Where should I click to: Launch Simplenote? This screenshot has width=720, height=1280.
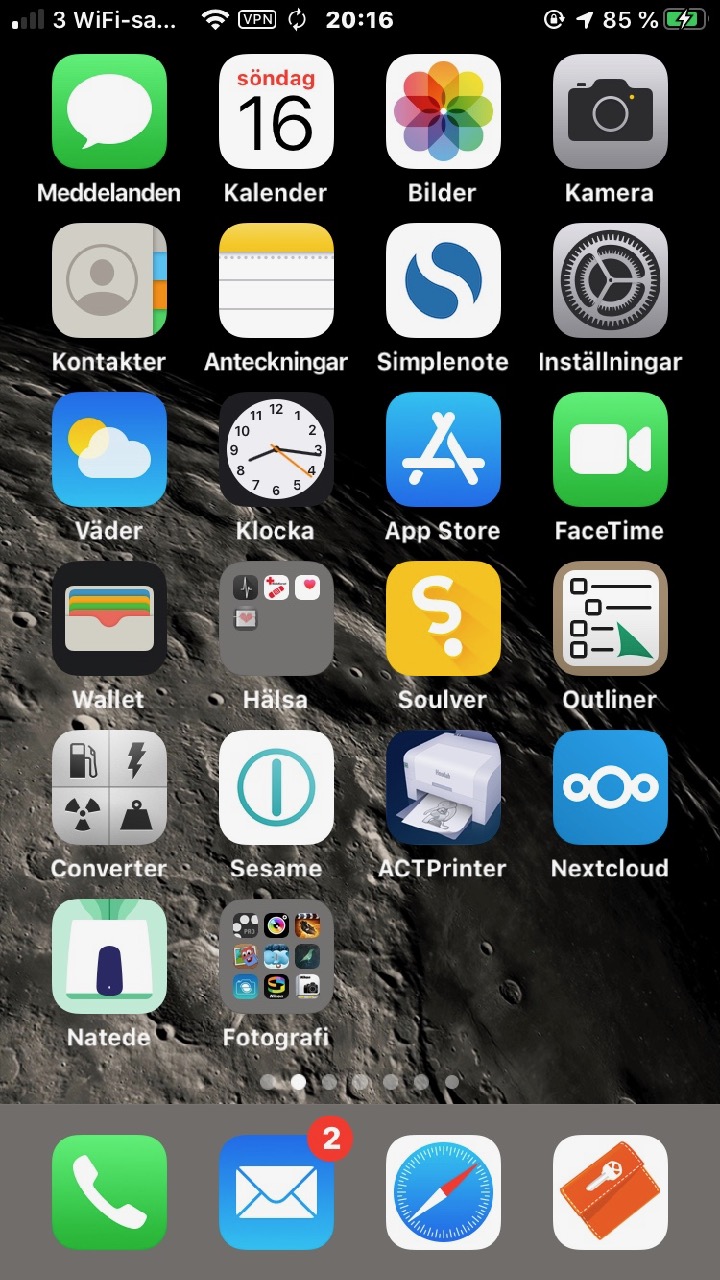(x=443, y=281)
